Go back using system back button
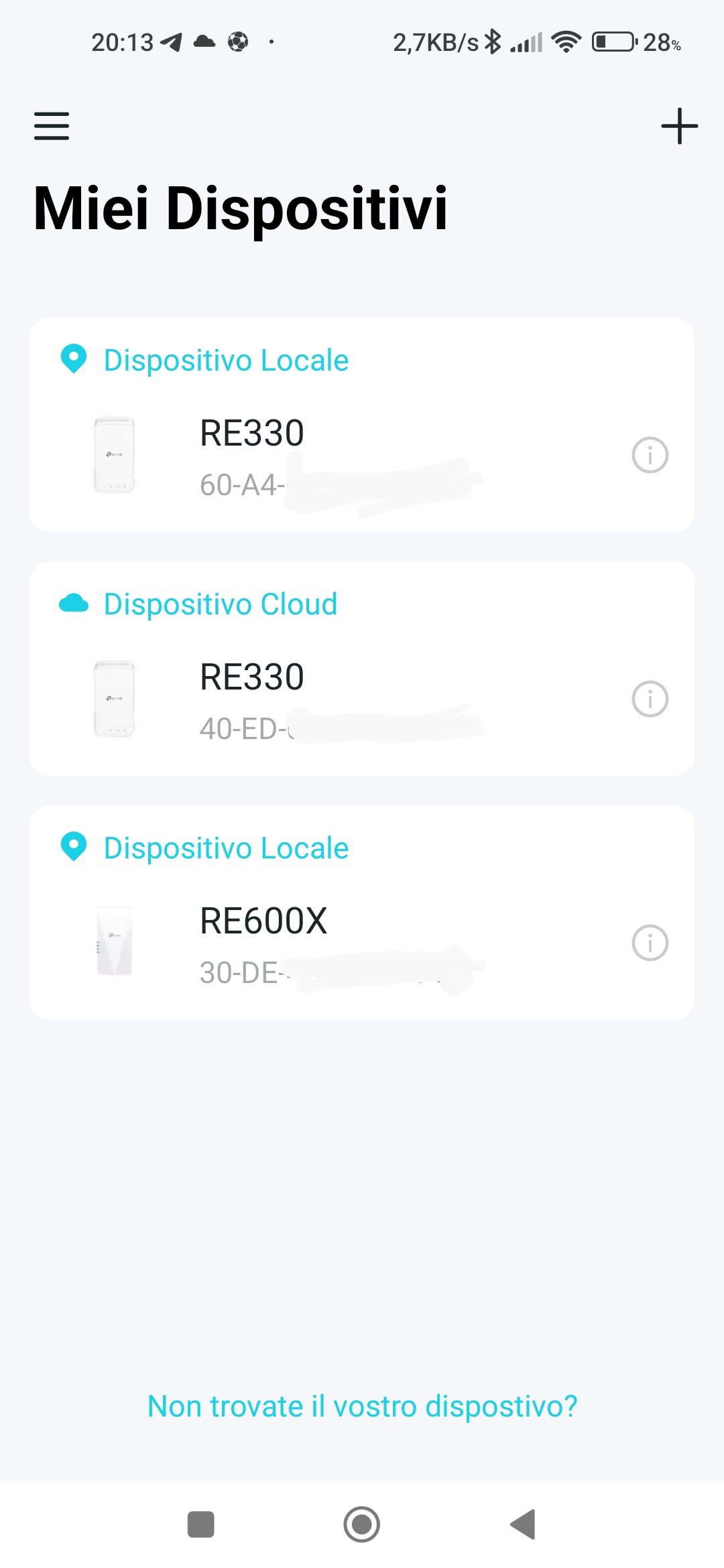The height and width of the screenshot is (1568, 724). tap(523, 1524)
